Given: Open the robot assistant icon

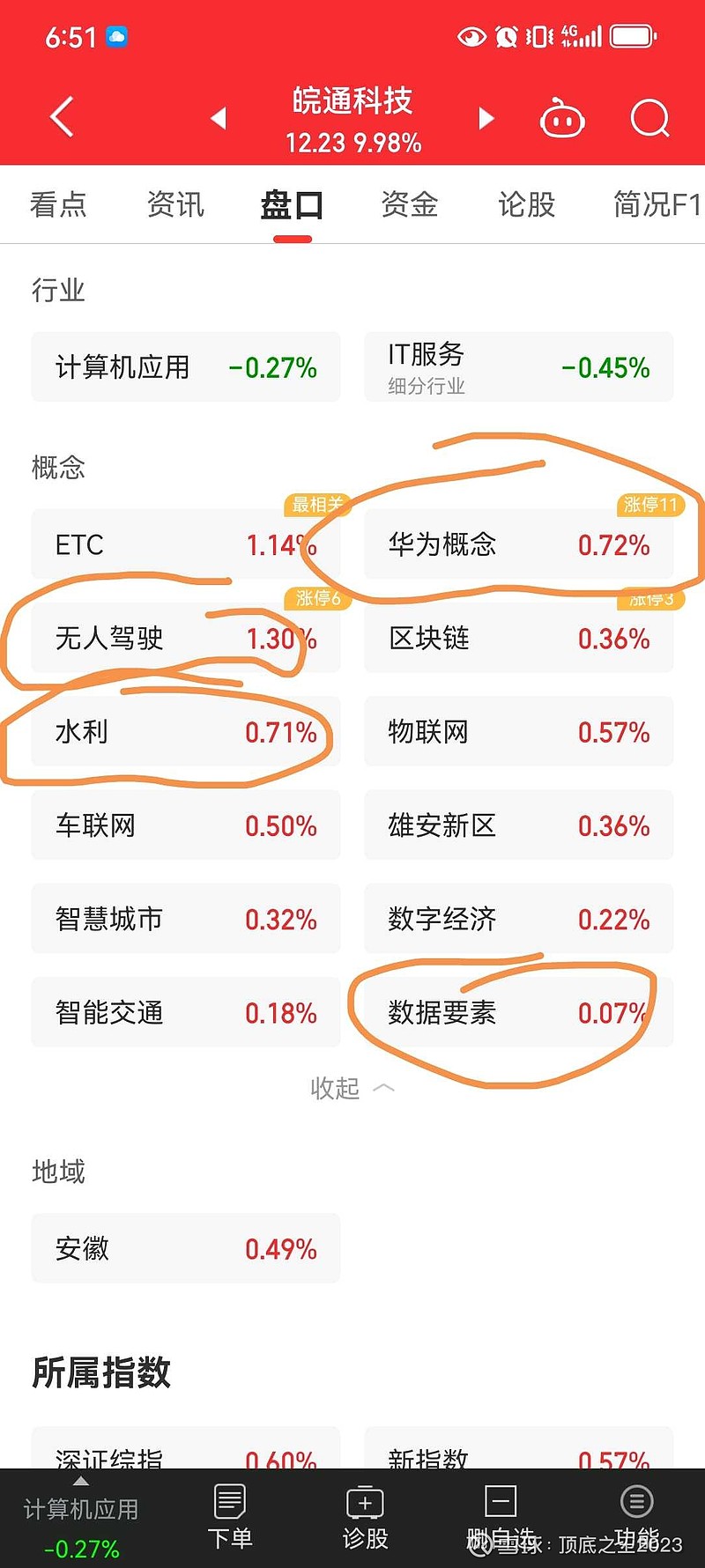Looking at the screenshot, I should coord(562,118).
